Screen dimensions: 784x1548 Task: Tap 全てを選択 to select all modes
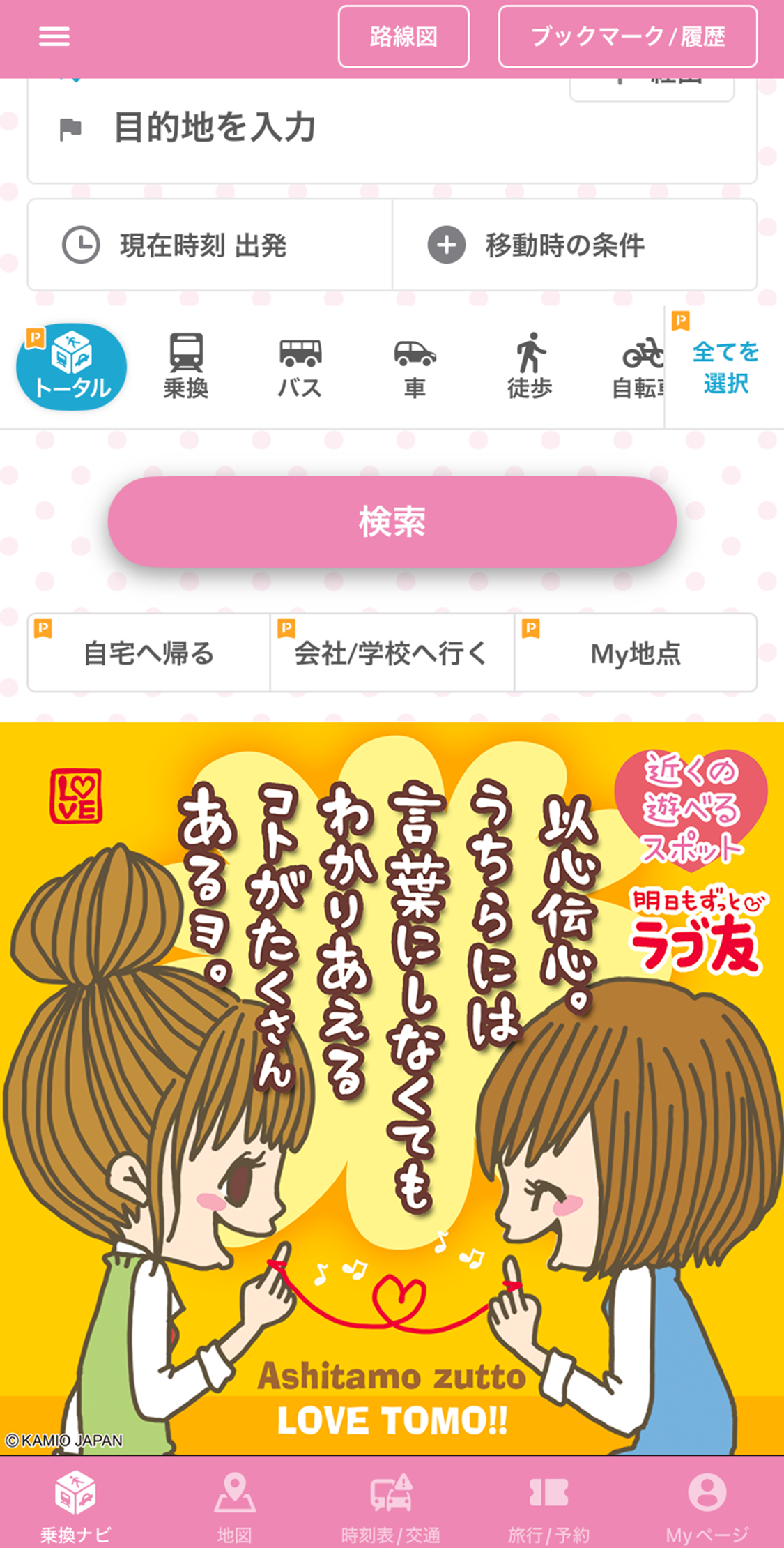[725, 367]
